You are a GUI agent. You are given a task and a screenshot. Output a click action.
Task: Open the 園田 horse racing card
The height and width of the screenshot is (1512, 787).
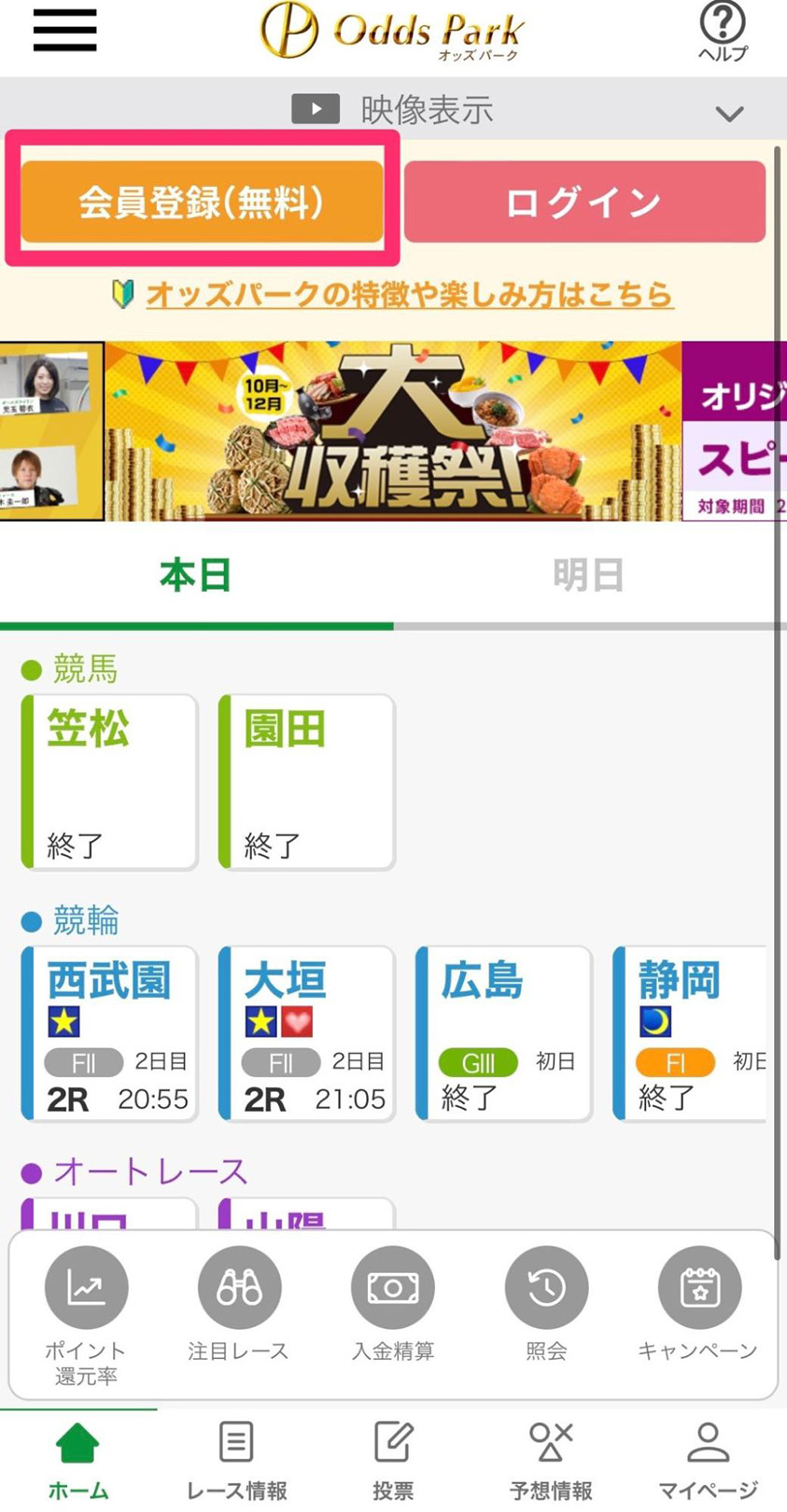point(307,782)
